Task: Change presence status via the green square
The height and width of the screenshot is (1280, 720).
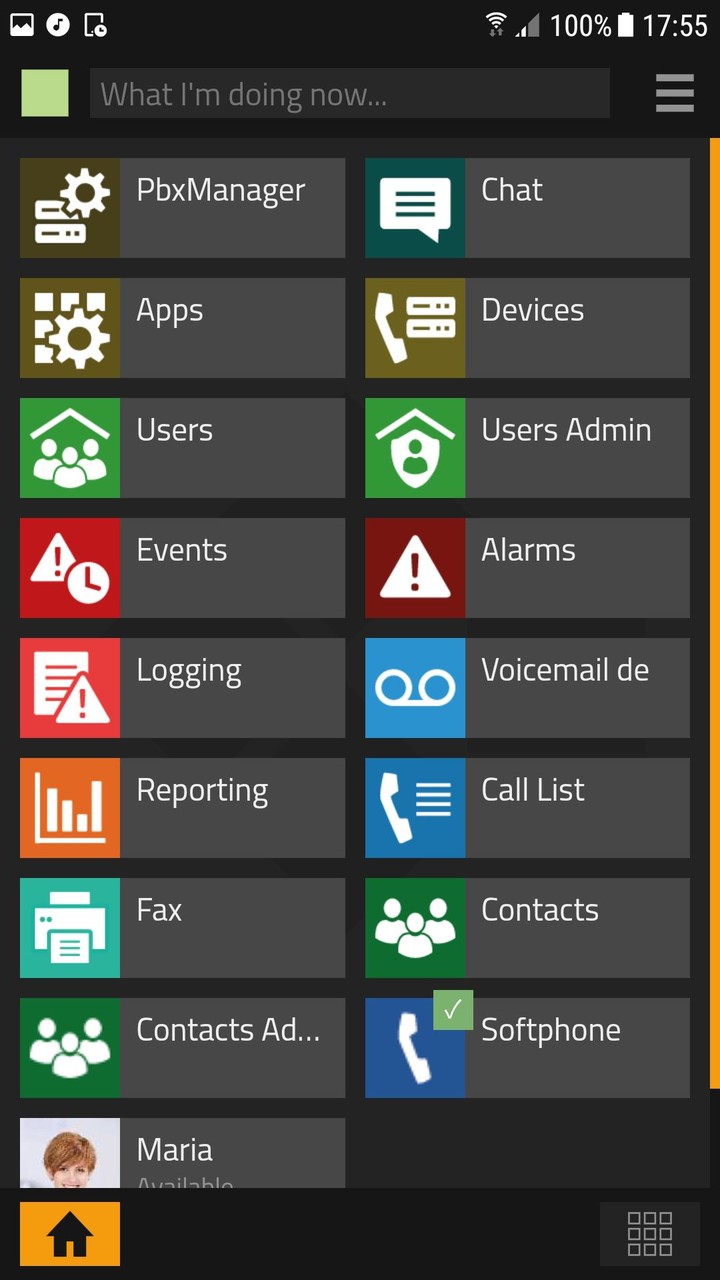Action: [x=44, y=92]
